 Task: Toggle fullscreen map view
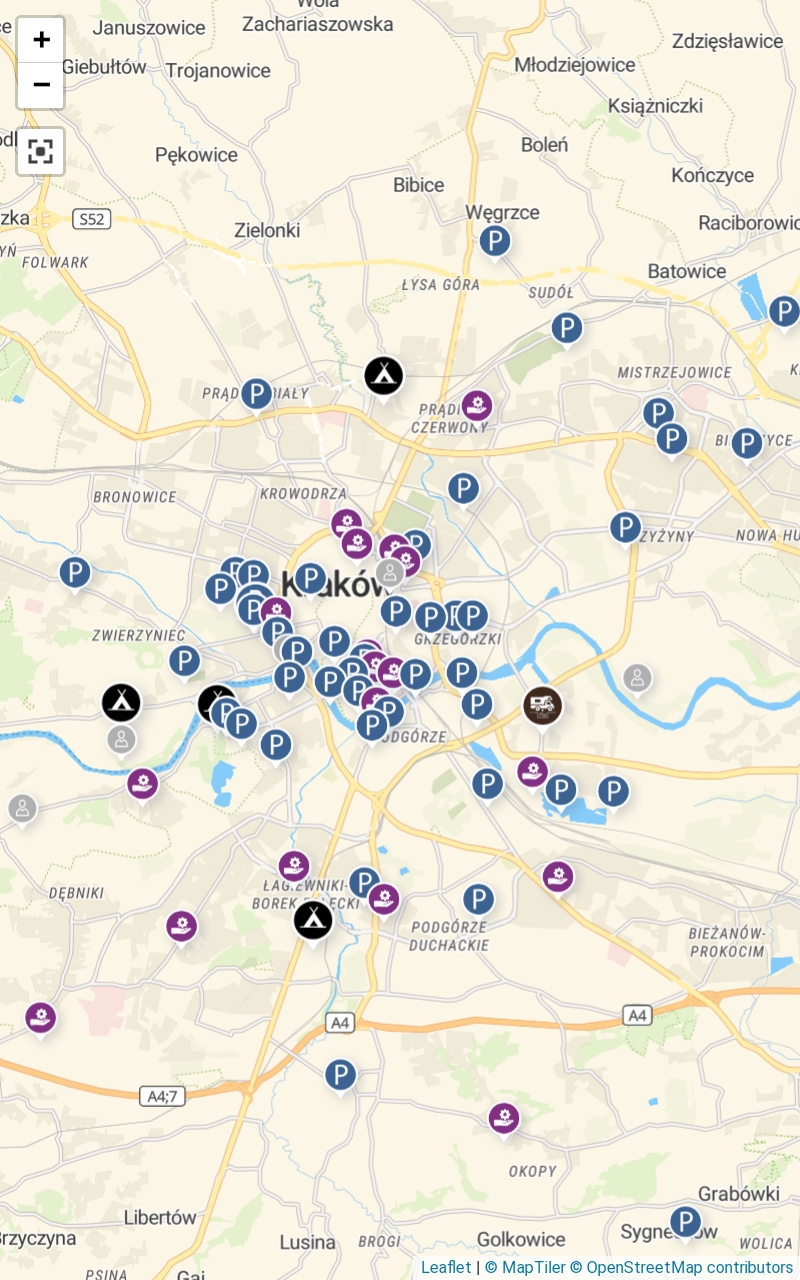pos(41,152)
